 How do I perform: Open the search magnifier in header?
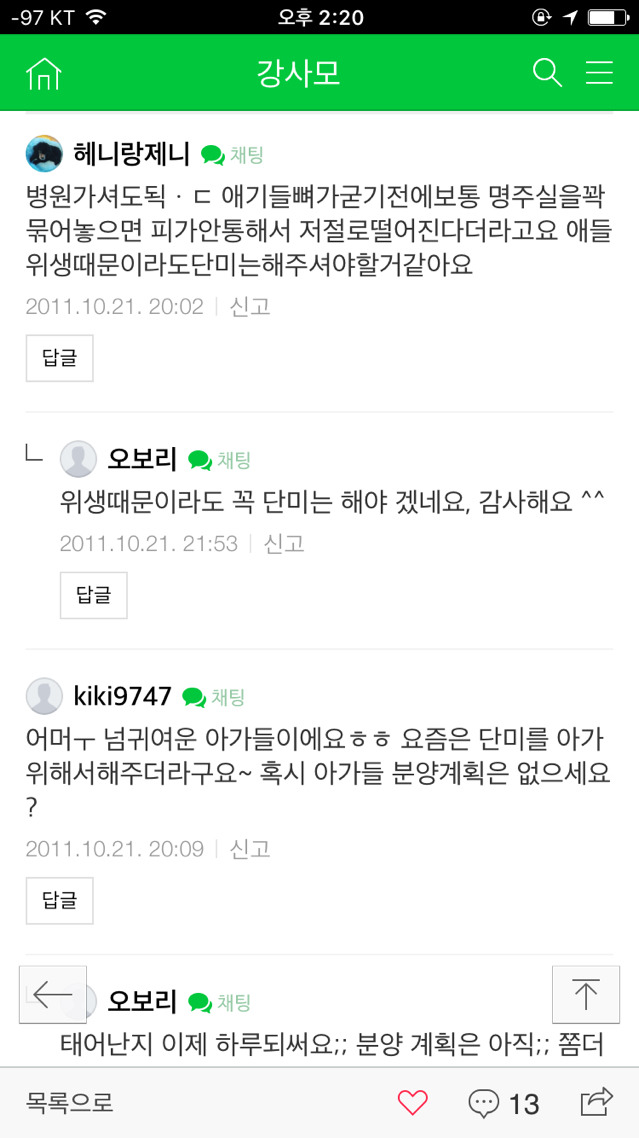547,73
